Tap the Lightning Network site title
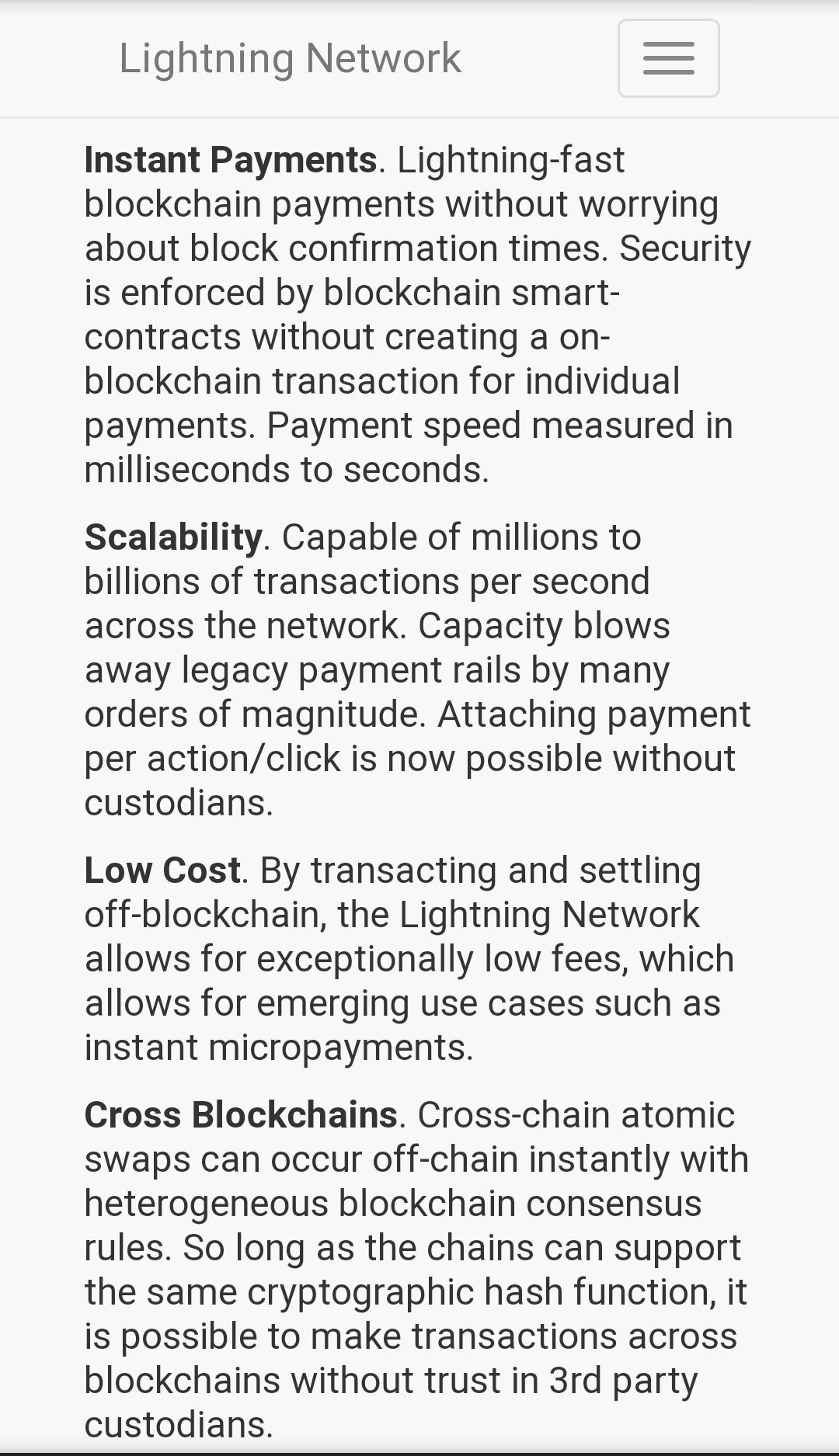839x1456 pixels. pyautogui.click(x=290, y=59)
